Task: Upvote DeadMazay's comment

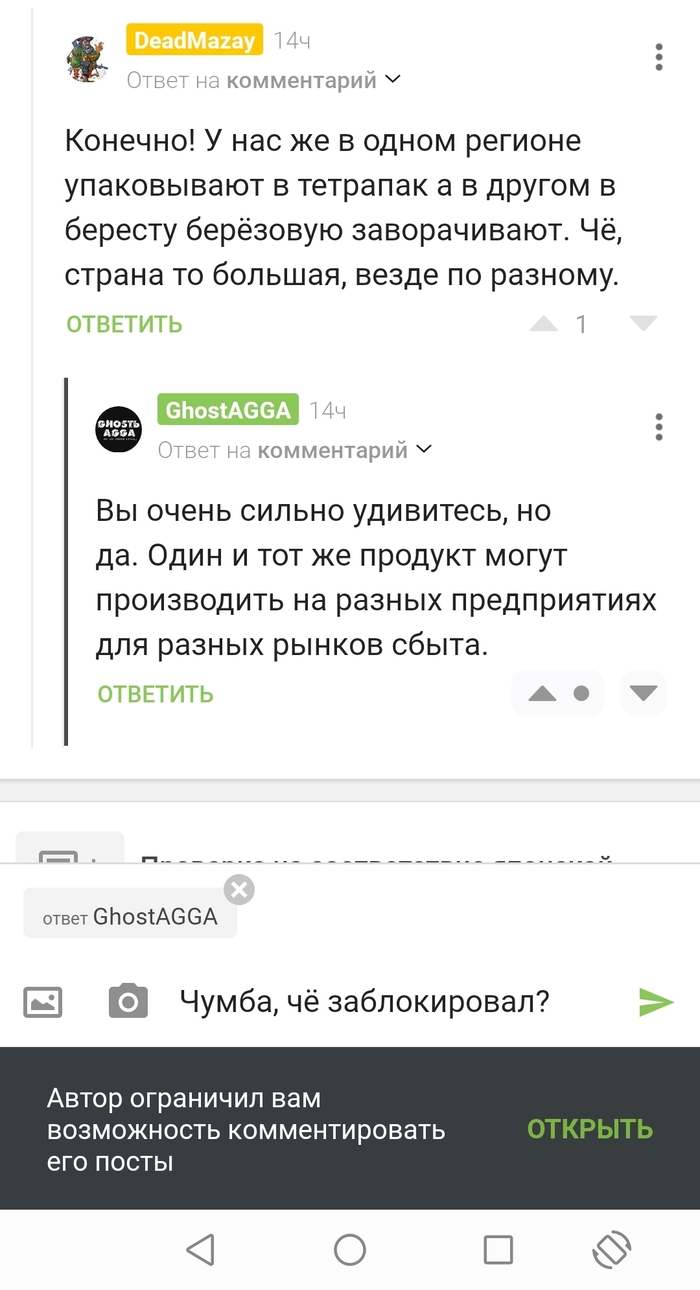Action: coord(543,323)
